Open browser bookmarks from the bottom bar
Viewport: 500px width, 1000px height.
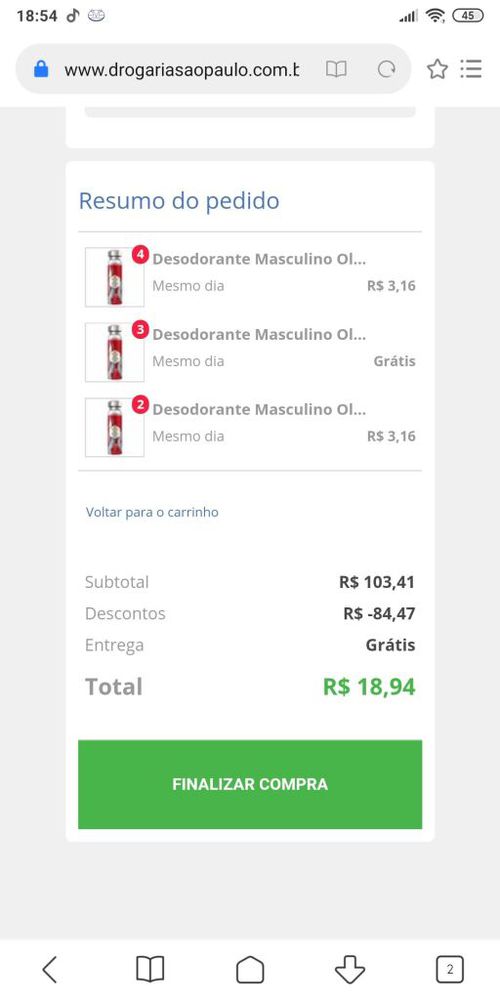tap(150, 969)
